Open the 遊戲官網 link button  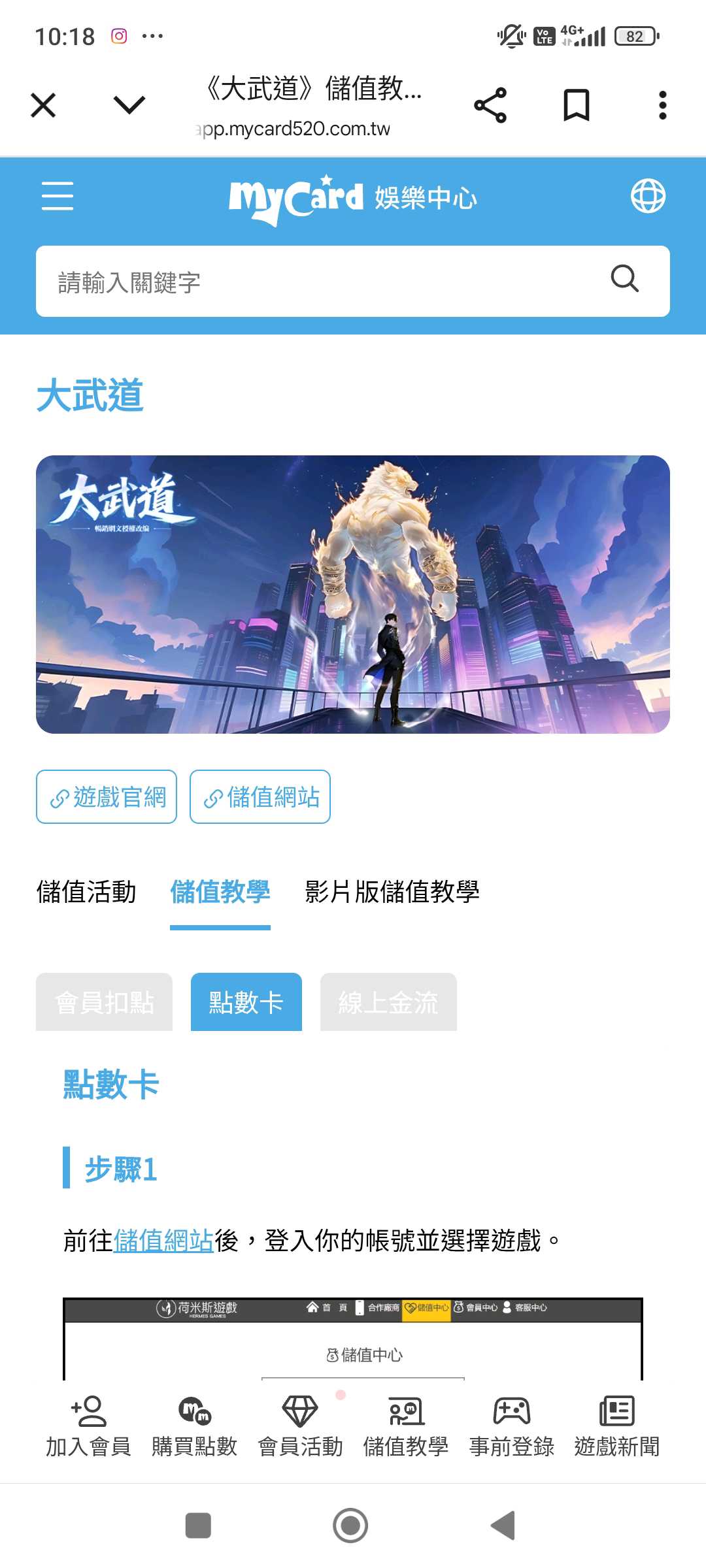(107, 797)
